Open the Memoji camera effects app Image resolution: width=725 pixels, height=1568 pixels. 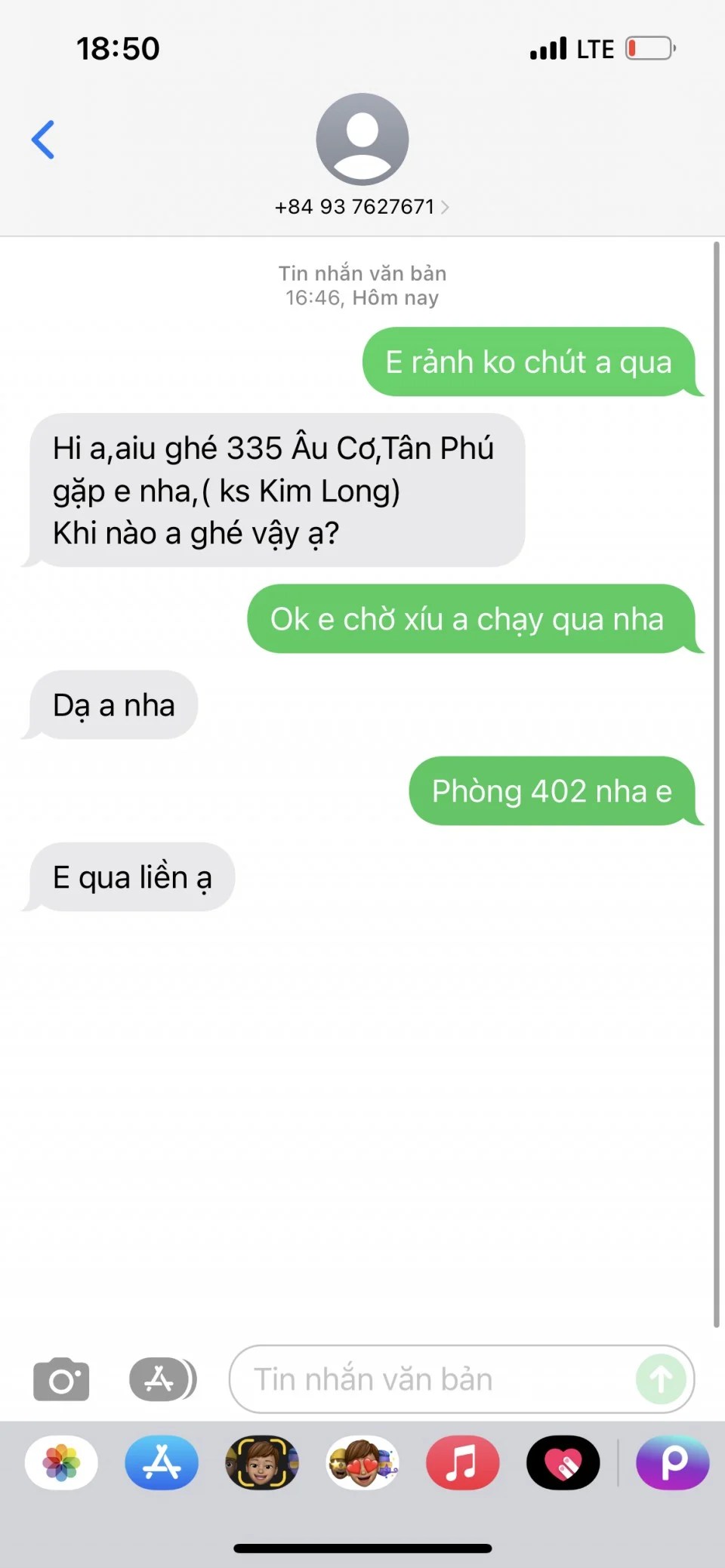point(262,1462)
